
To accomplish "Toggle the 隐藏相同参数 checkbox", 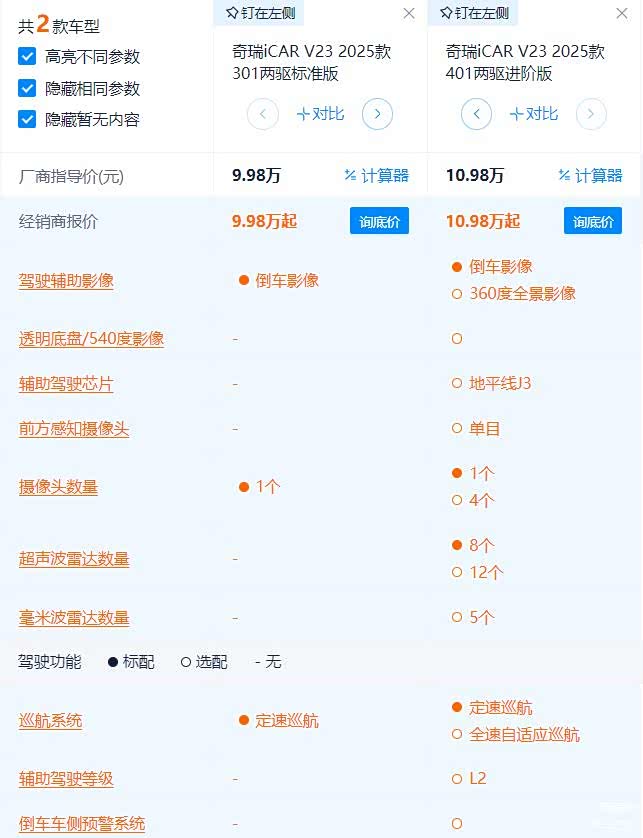I will coord(27,88).
